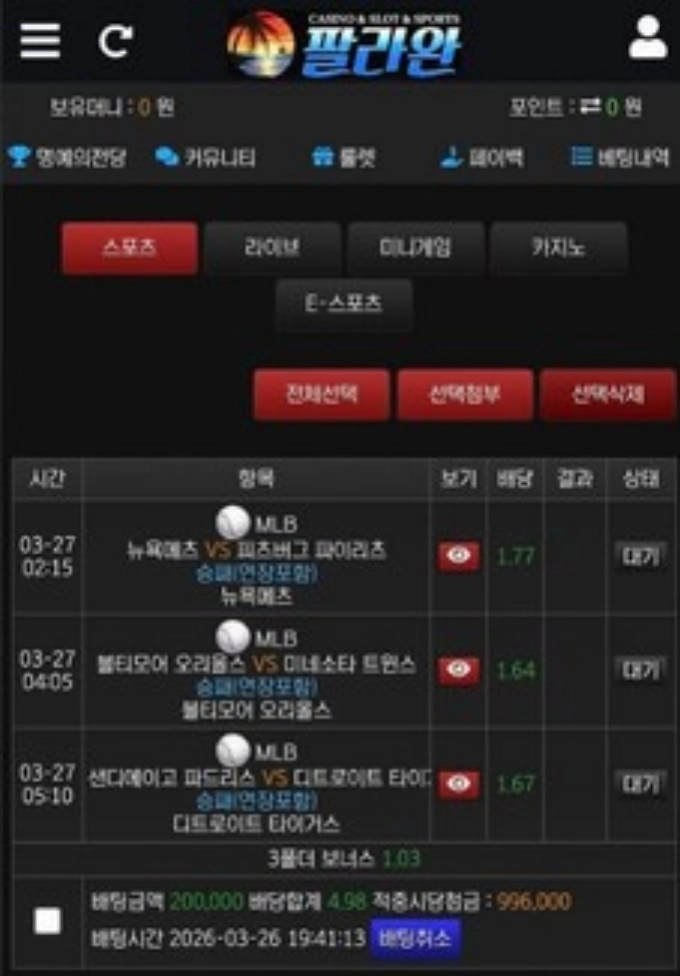Screen dimensions: 680x976
Task: Tap the 배팅취소 button
Action: pyautogui.click(x=417, y=939)
